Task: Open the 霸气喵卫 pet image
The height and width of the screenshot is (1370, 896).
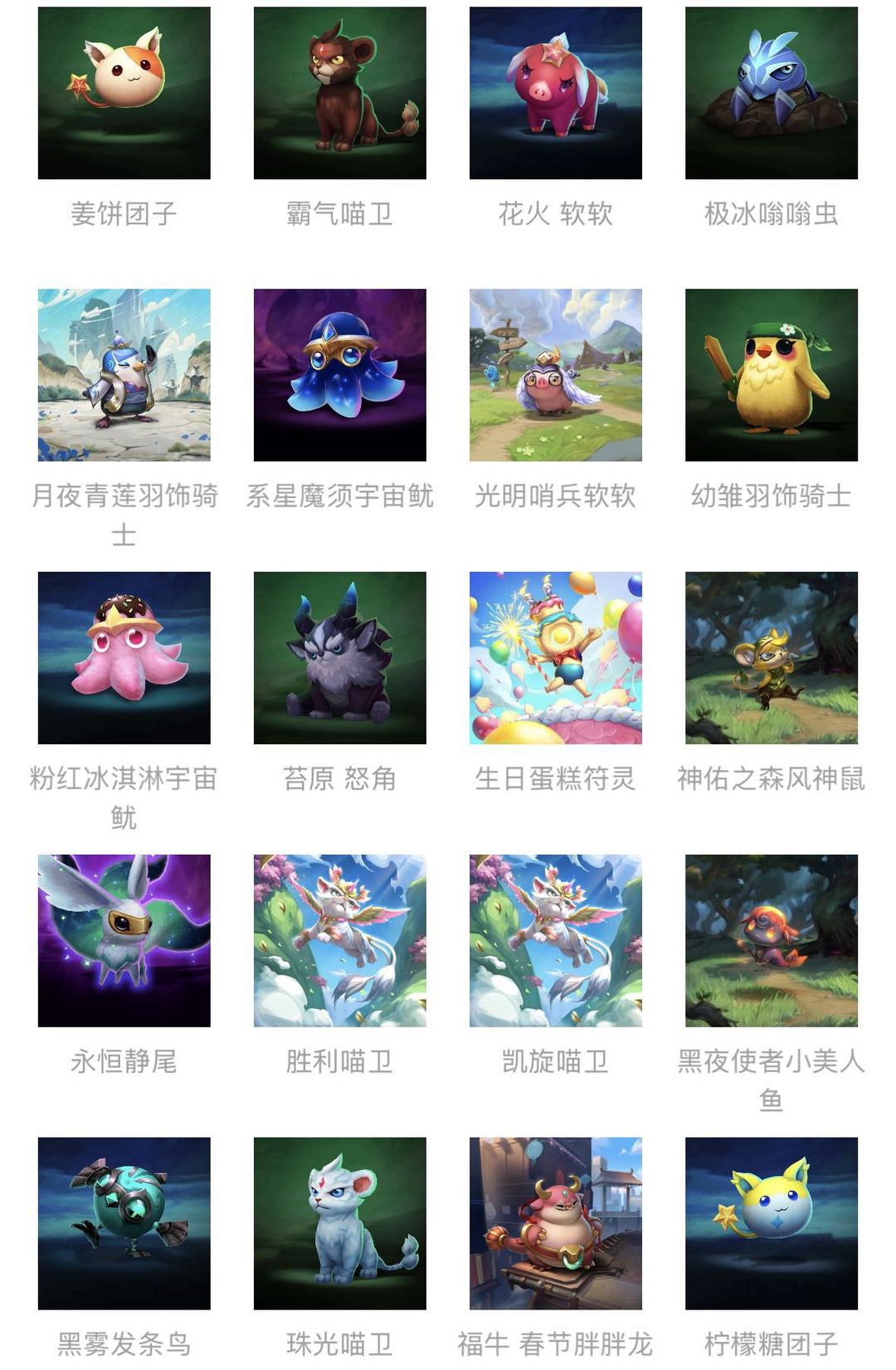Action: (342, 95)
